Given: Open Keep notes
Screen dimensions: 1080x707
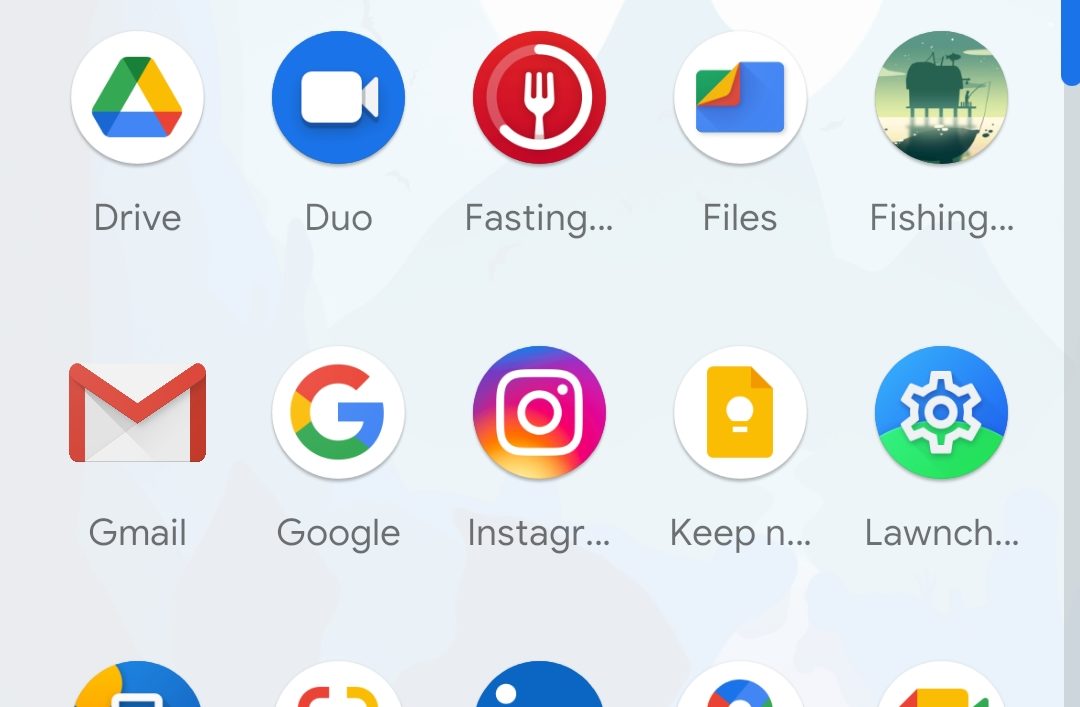Looking at the screenshot, I should tap(740, 412).
